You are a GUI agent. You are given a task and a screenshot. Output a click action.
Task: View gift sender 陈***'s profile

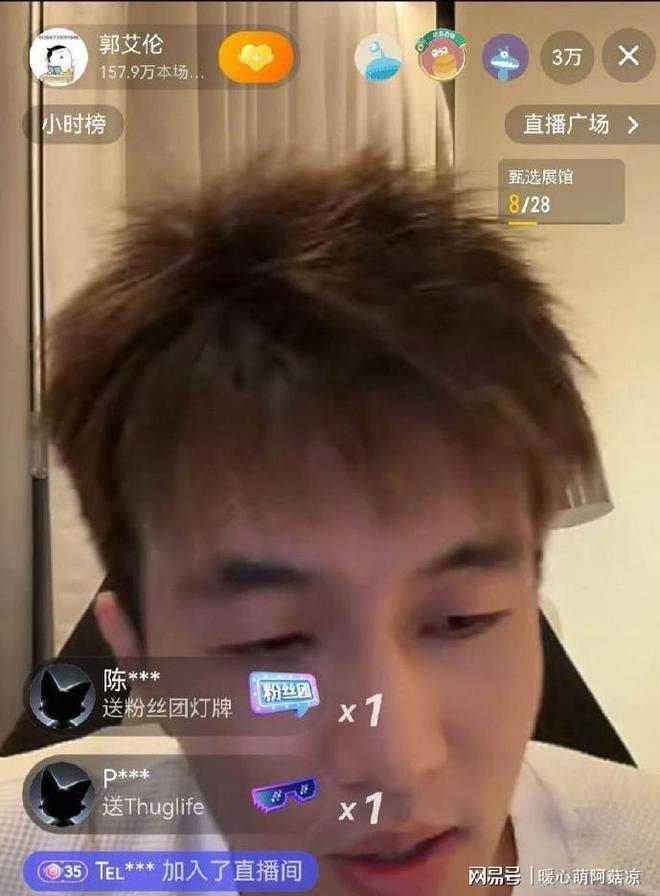(x=60, y=694)
